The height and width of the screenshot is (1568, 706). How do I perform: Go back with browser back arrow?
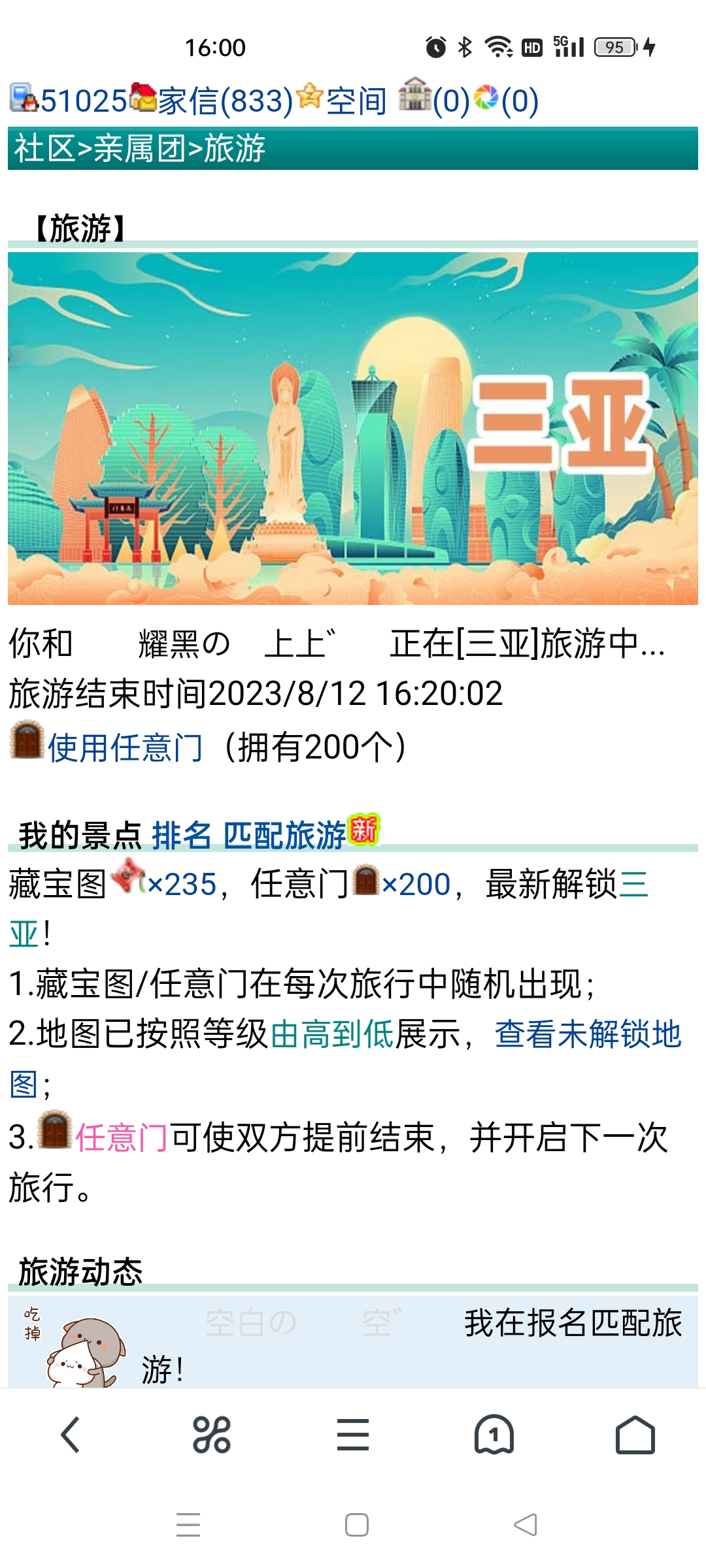pos(71,1435)
